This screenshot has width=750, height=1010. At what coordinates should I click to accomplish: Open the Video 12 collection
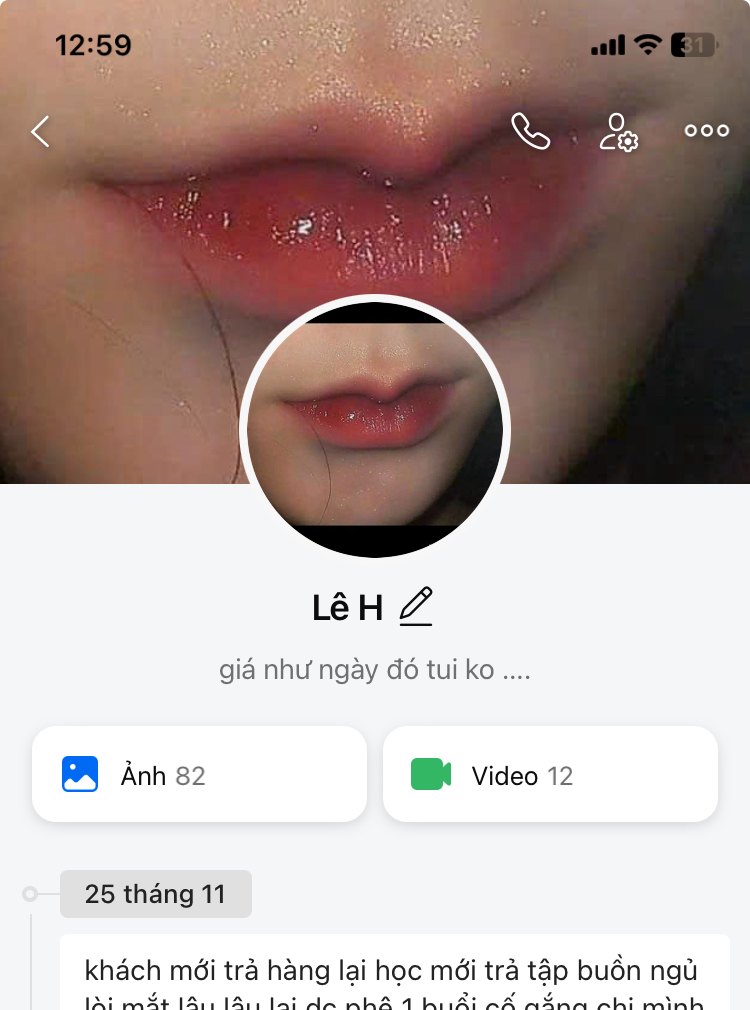(550, 775)
